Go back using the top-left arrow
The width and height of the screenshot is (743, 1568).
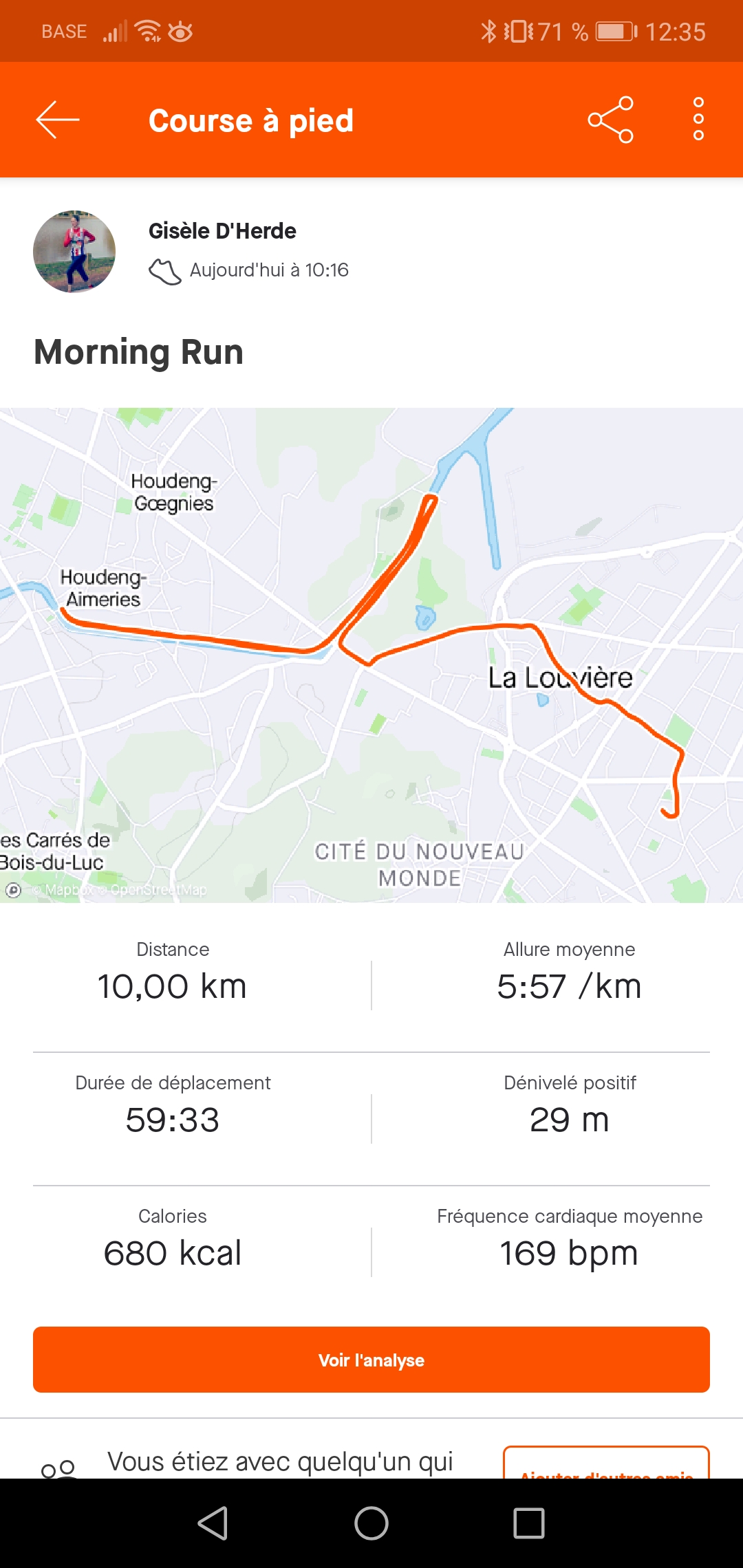coord(58,120)
